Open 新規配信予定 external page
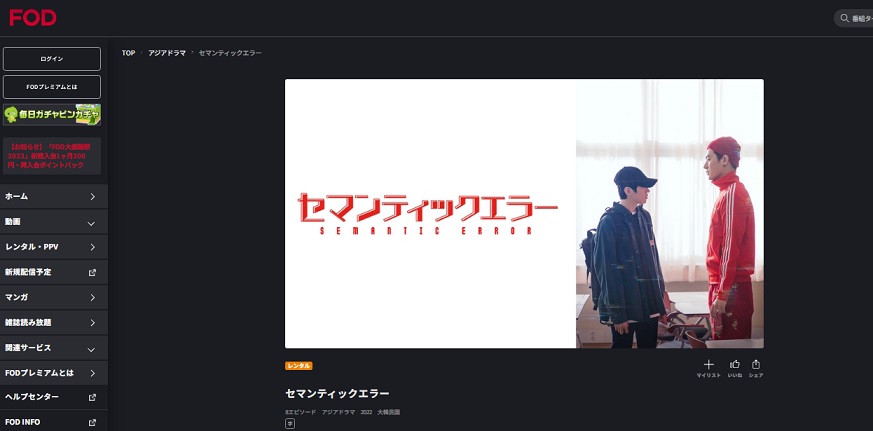 pos(52,272)
